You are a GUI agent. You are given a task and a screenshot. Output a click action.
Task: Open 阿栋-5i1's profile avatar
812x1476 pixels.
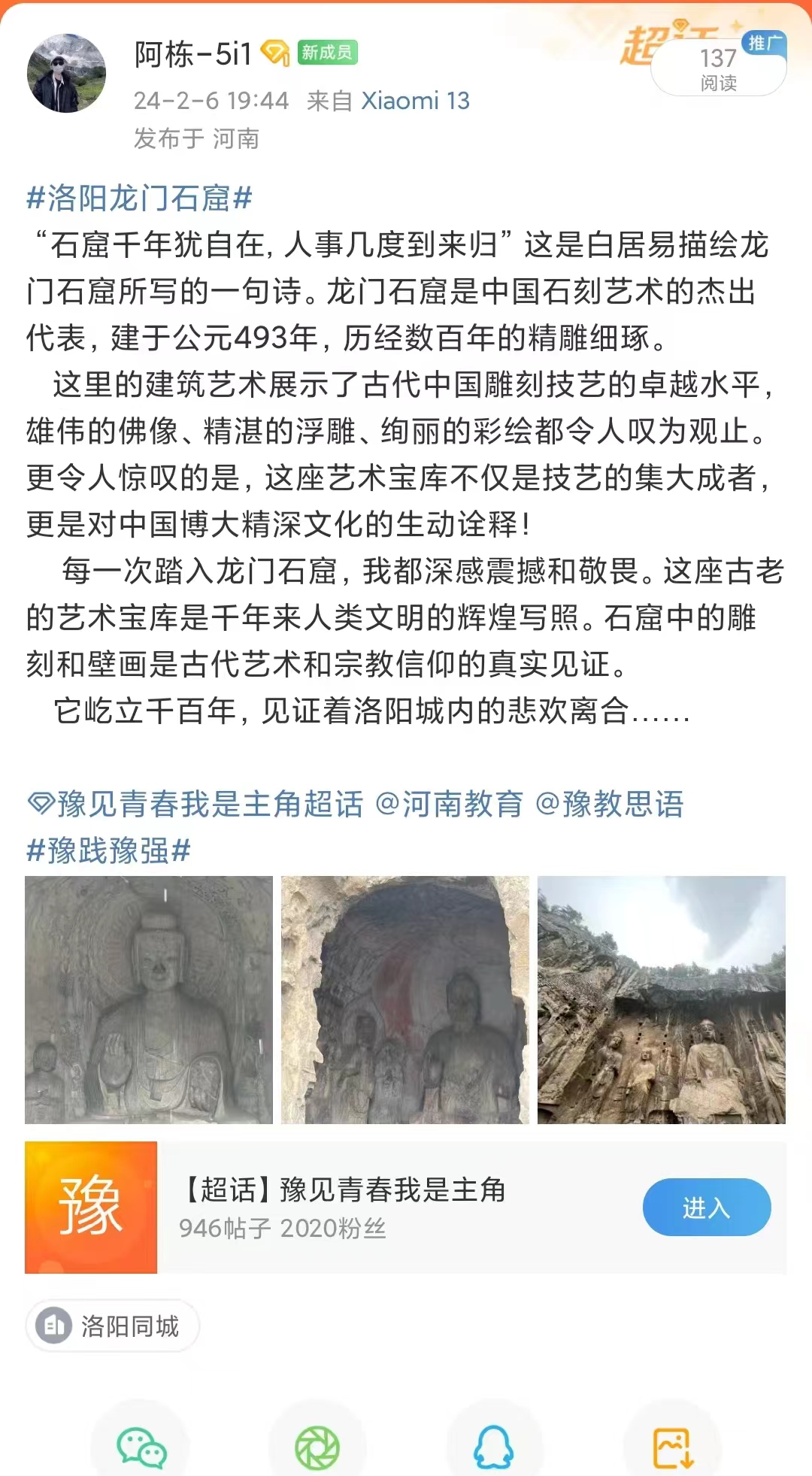point(66,73)
